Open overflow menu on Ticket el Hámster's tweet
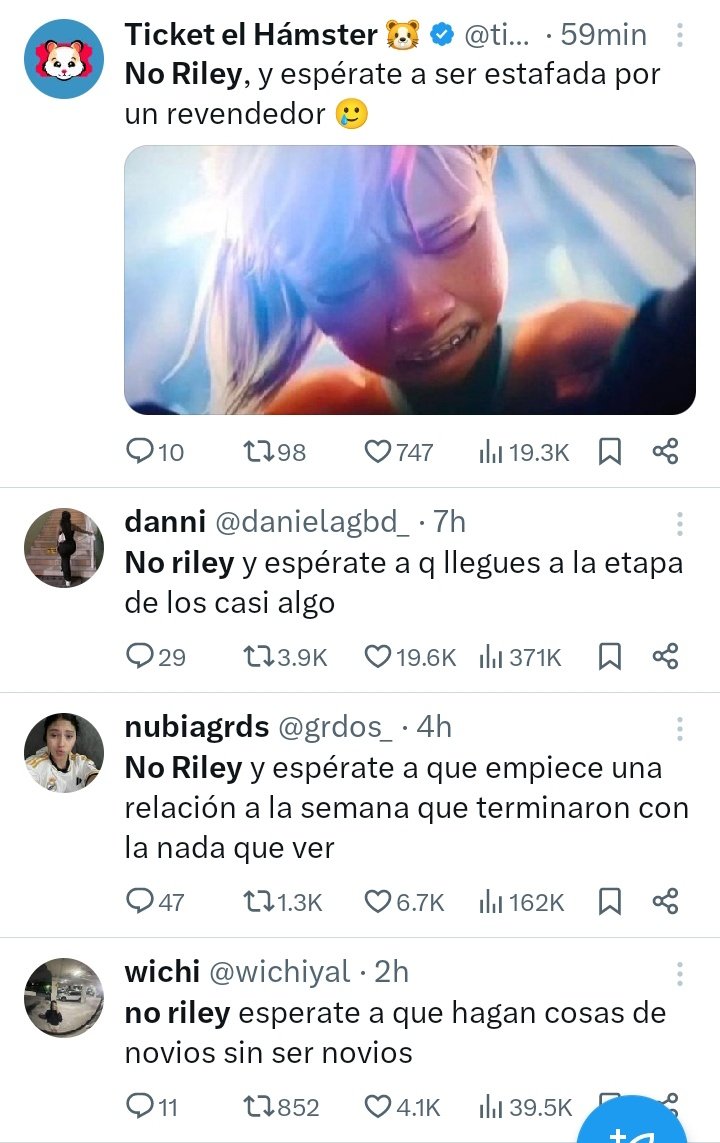720x1143 pixels. click(x=680, y=36)
